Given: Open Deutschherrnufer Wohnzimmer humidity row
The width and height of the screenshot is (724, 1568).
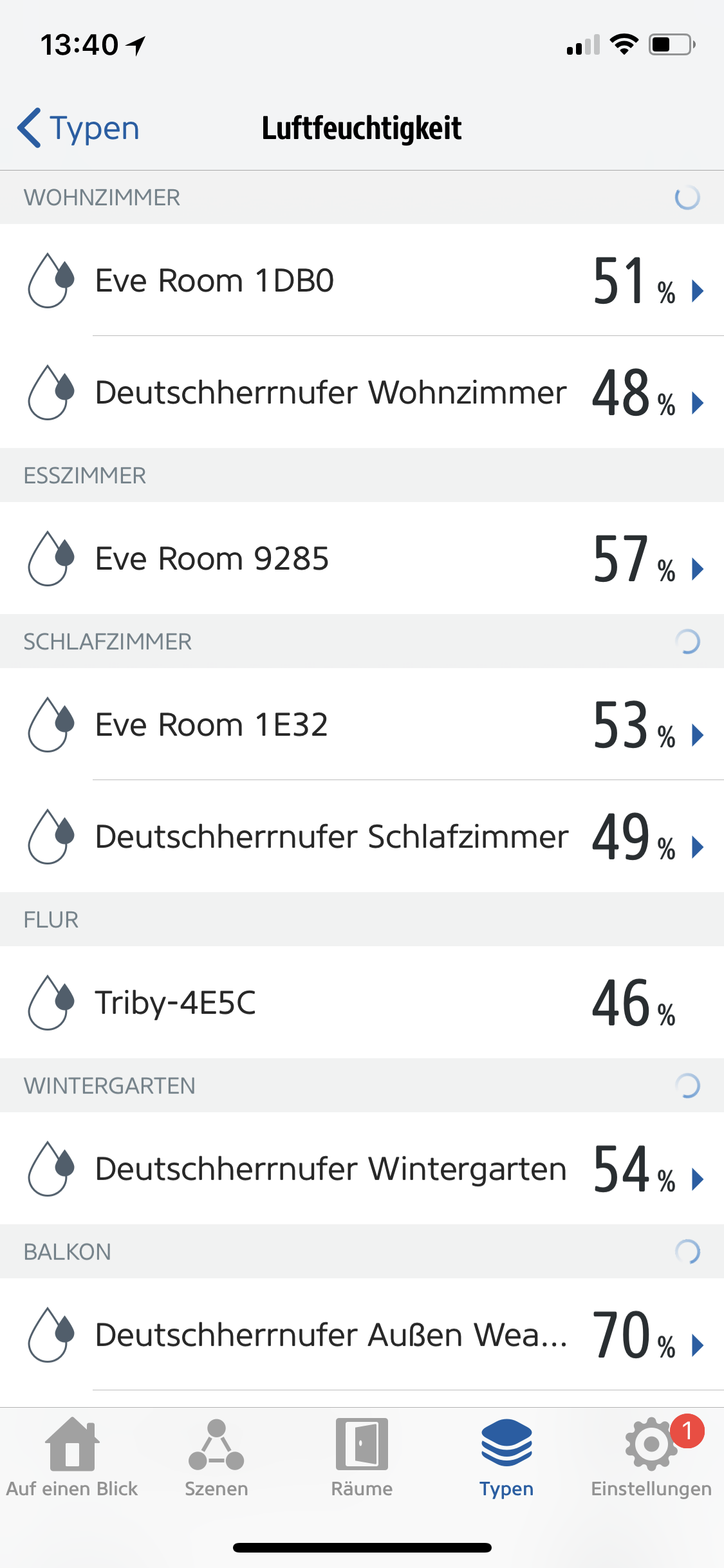Looking at the screenshot, I should point(362,393).
